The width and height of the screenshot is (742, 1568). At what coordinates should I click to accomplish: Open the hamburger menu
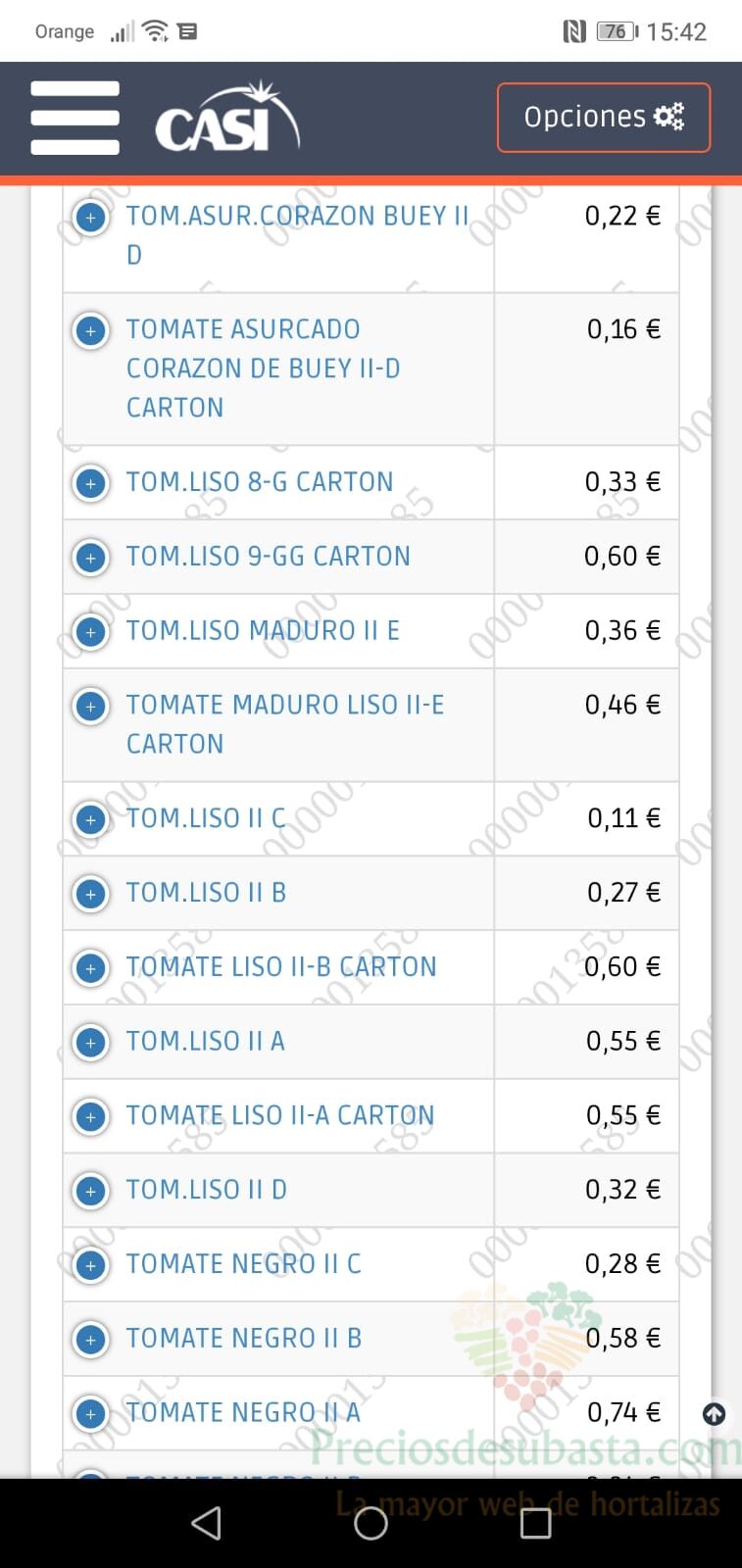point(74,118)
